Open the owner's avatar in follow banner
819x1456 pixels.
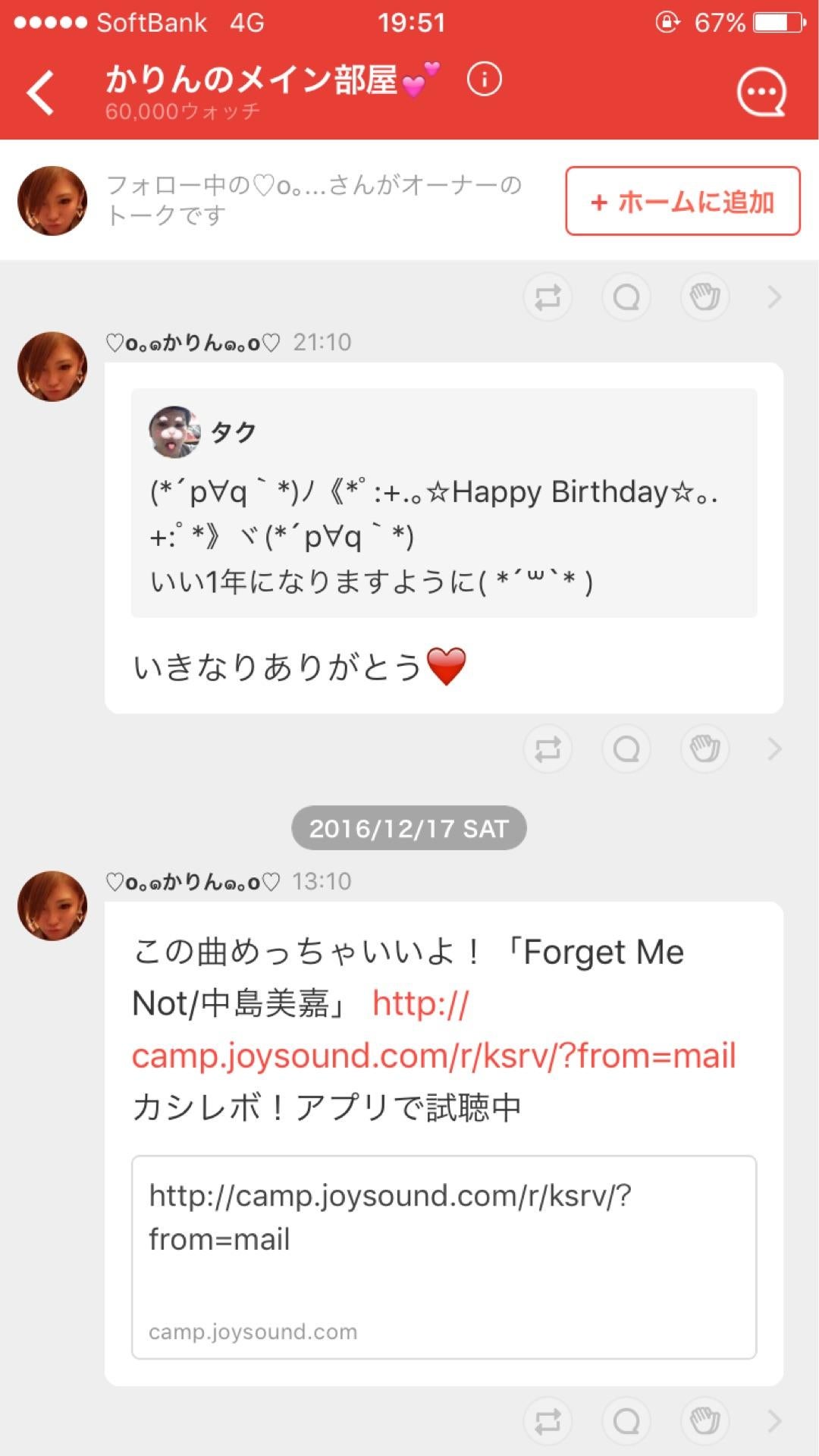coord(52,201)
